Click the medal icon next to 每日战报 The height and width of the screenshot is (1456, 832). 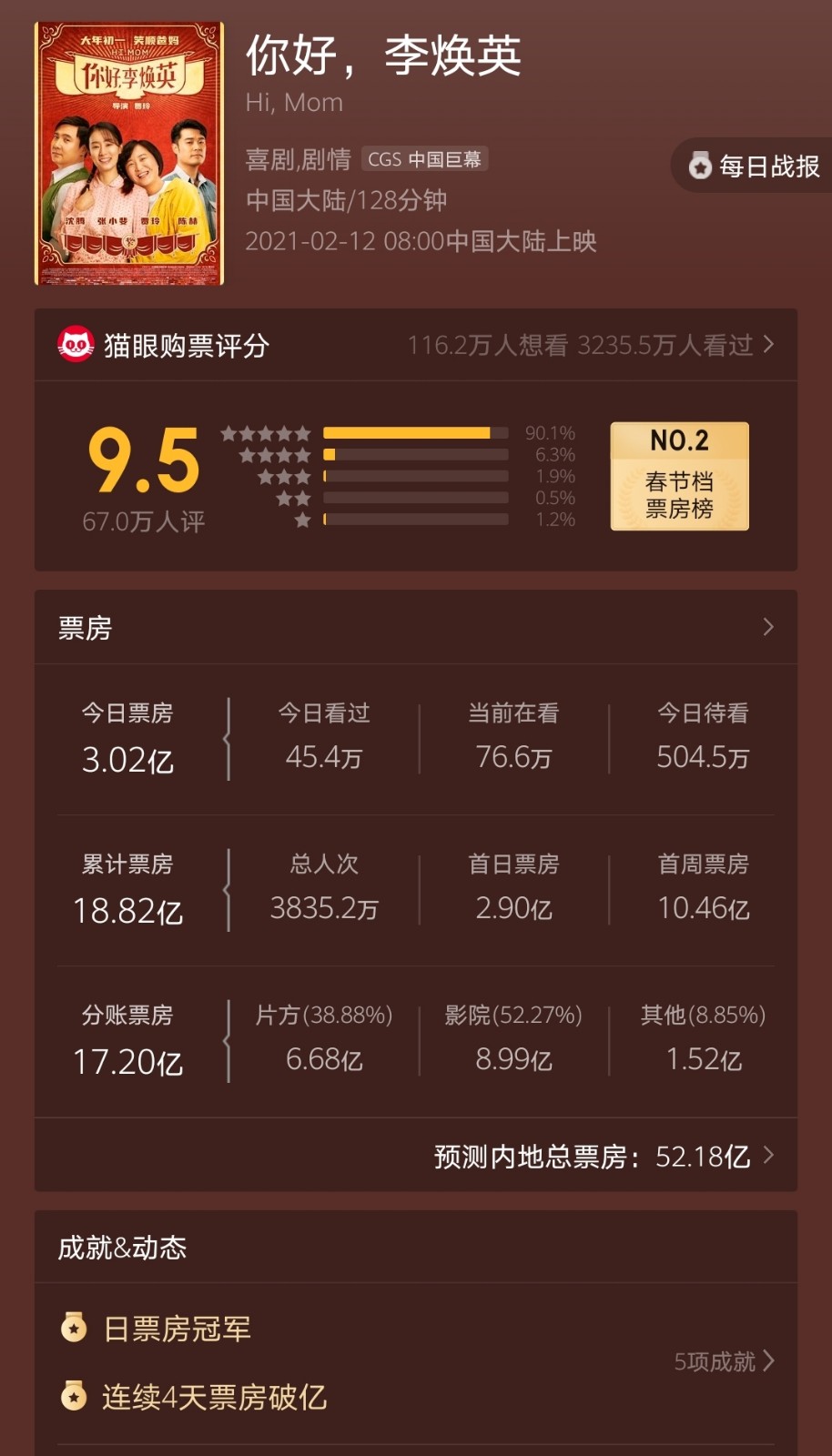click(x=698, y=167)
